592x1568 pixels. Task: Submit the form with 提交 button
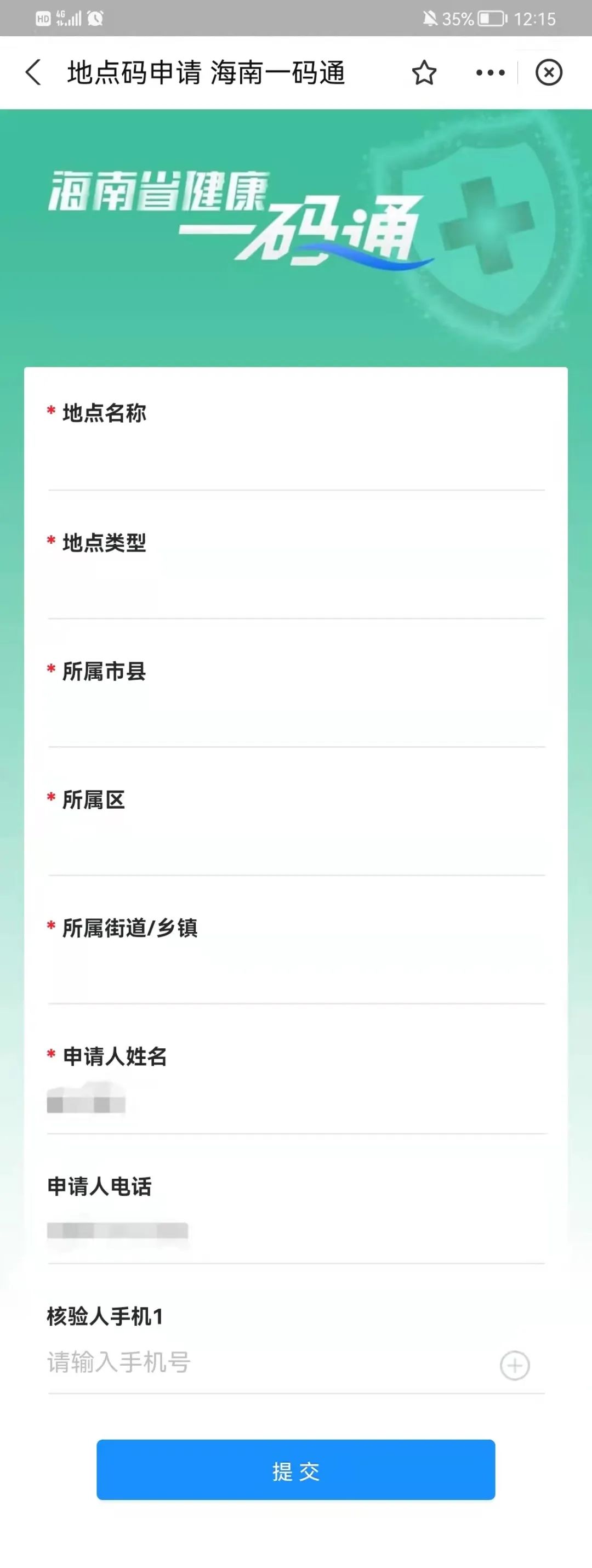coord(295,1469)
